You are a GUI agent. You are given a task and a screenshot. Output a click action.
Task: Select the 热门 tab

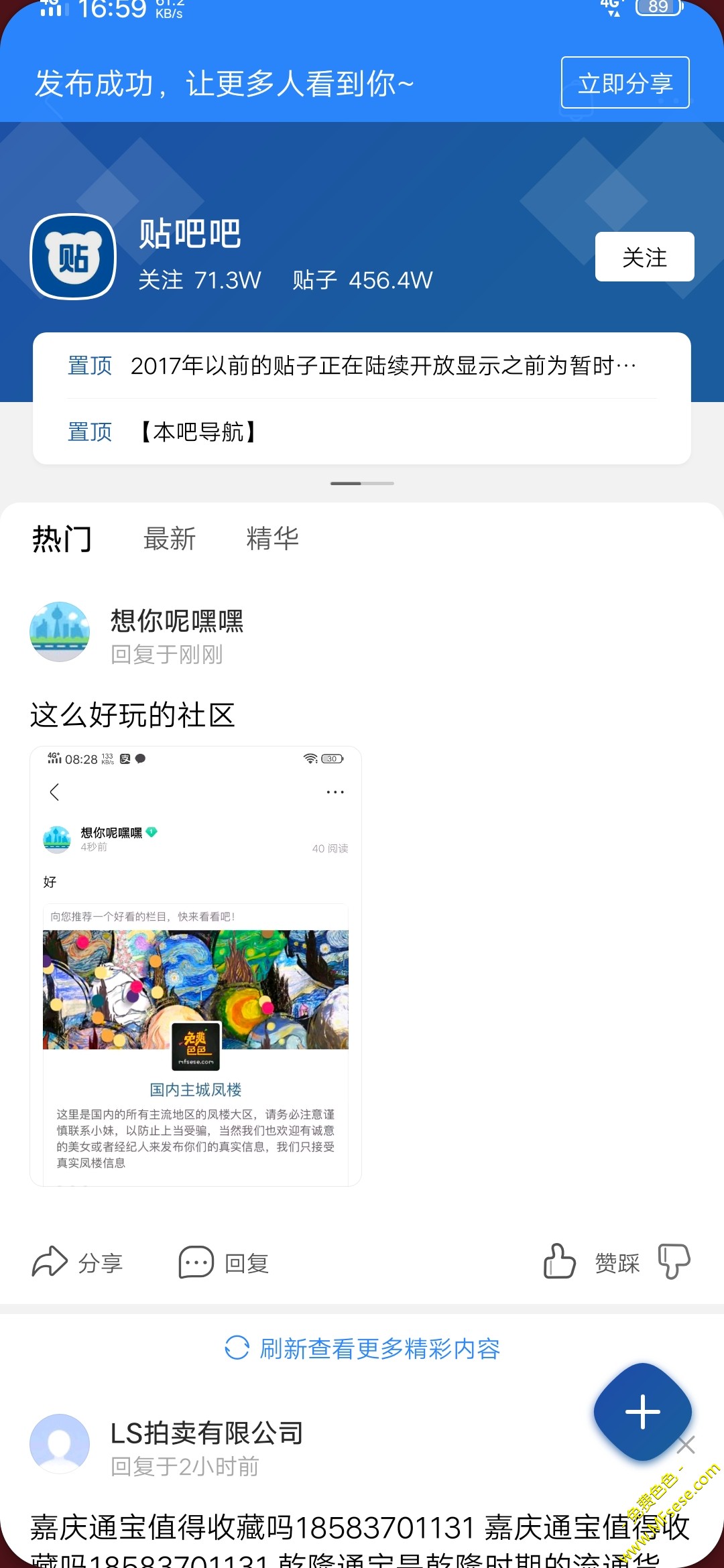(x=62, y=539)
